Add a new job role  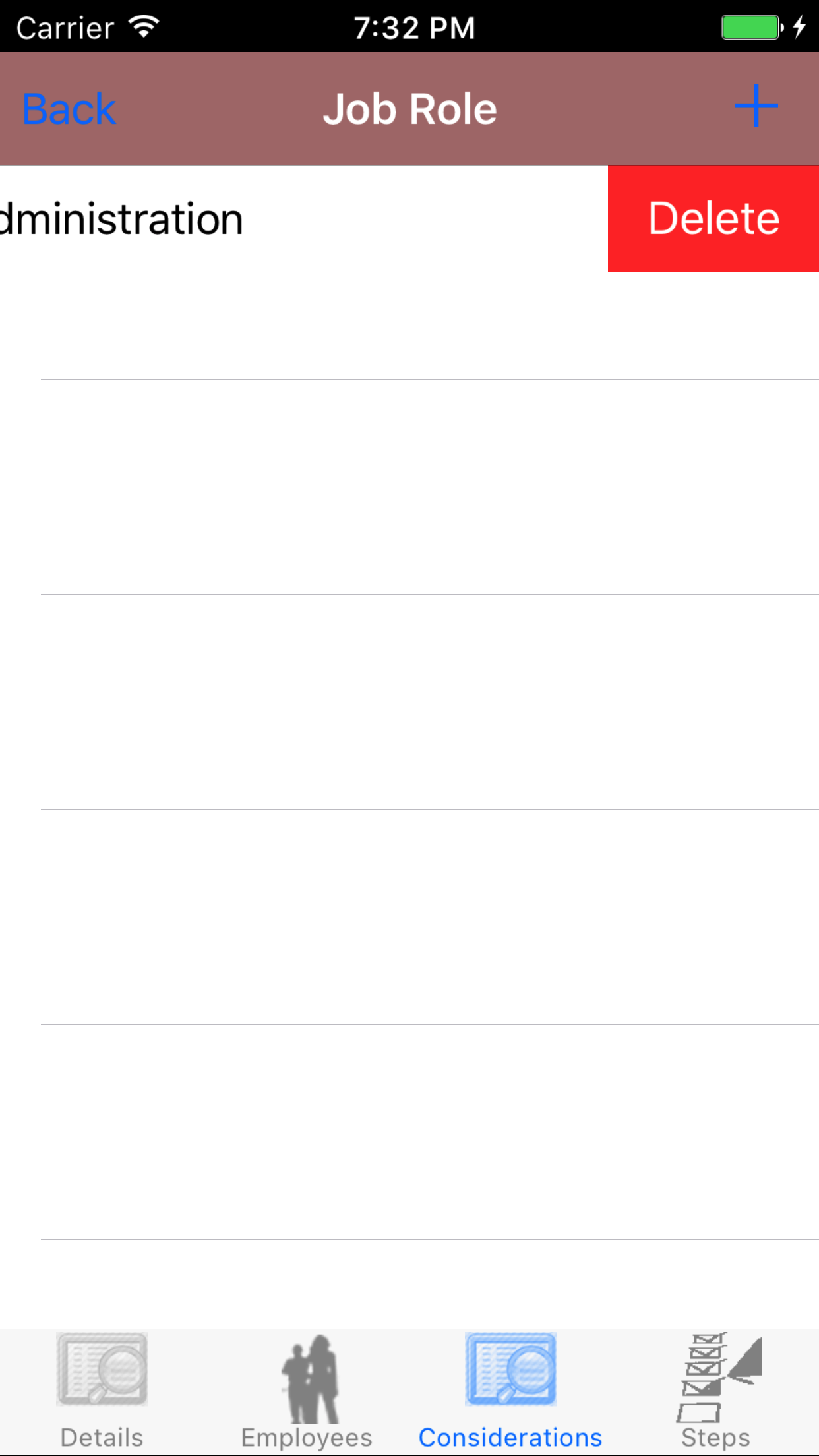756,106
